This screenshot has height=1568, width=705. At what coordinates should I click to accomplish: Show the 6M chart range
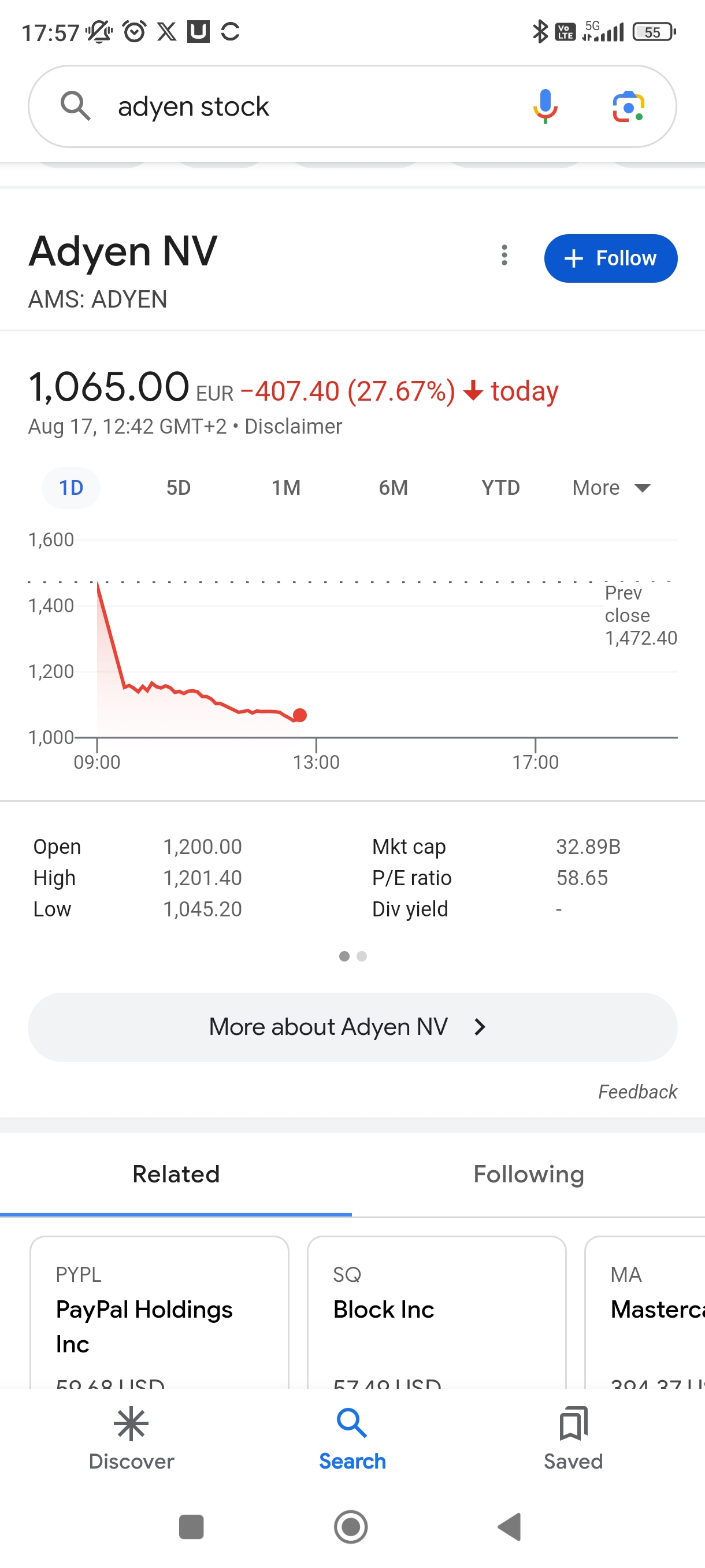[393, 487]
